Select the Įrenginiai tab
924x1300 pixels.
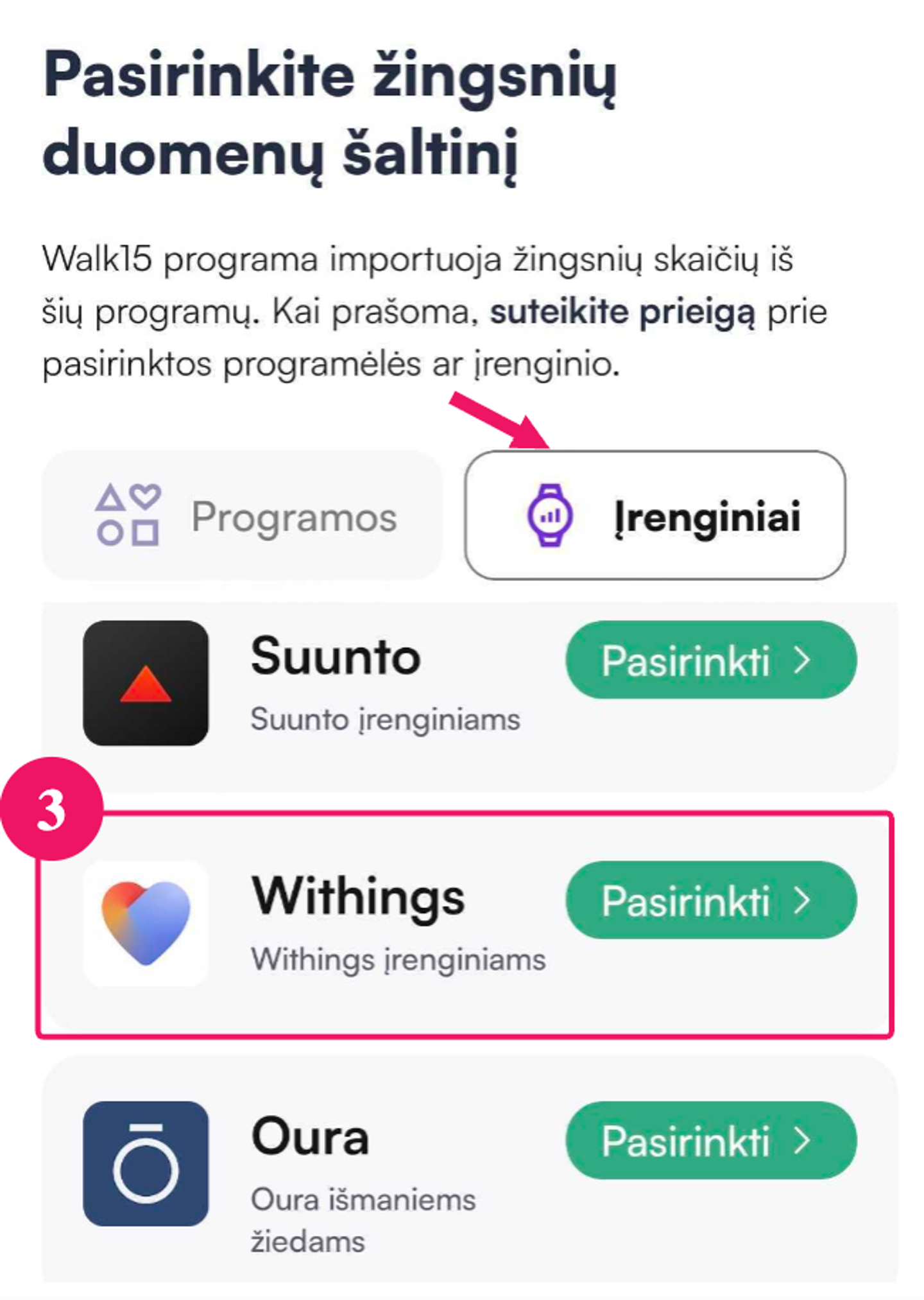654,516
